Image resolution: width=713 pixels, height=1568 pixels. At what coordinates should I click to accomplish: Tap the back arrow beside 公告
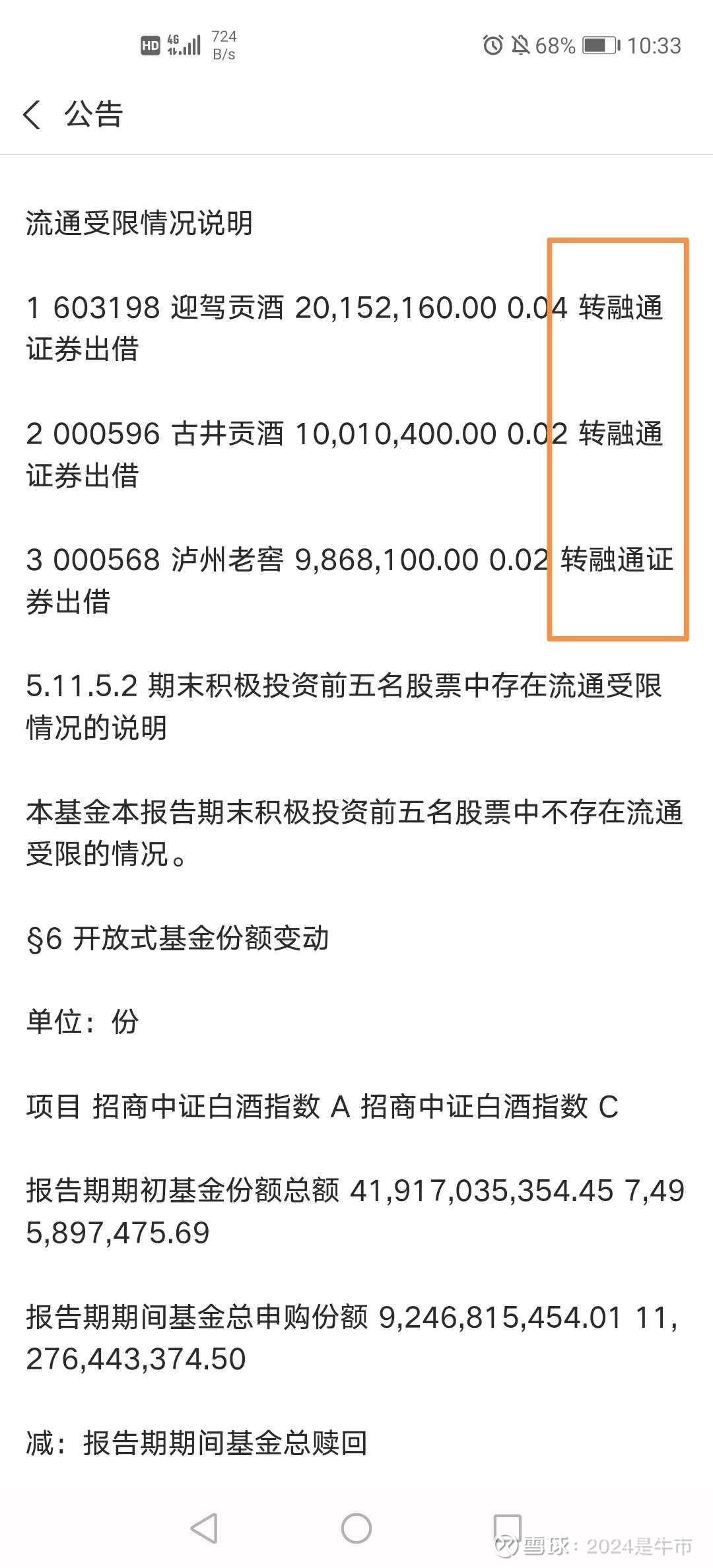pos(34,115)
